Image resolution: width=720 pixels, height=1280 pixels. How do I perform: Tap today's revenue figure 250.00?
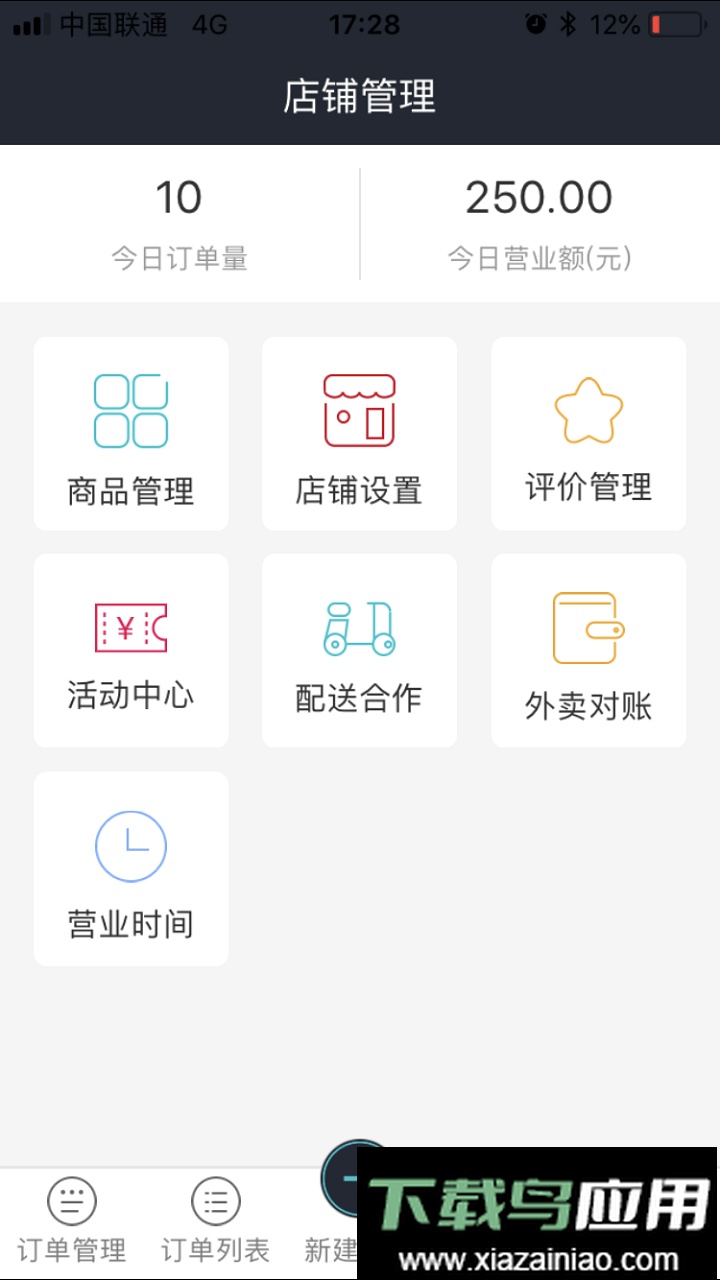pos(539,197)
